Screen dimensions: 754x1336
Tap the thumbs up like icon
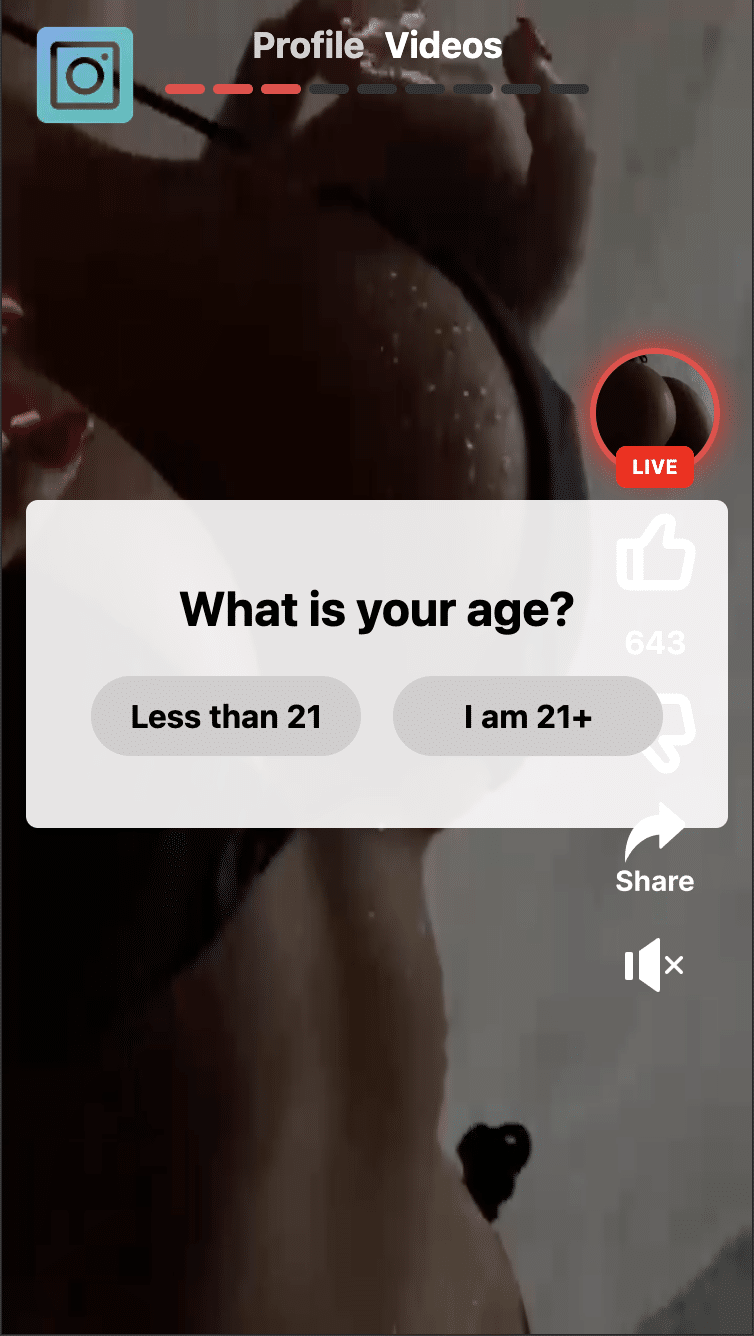655,552
